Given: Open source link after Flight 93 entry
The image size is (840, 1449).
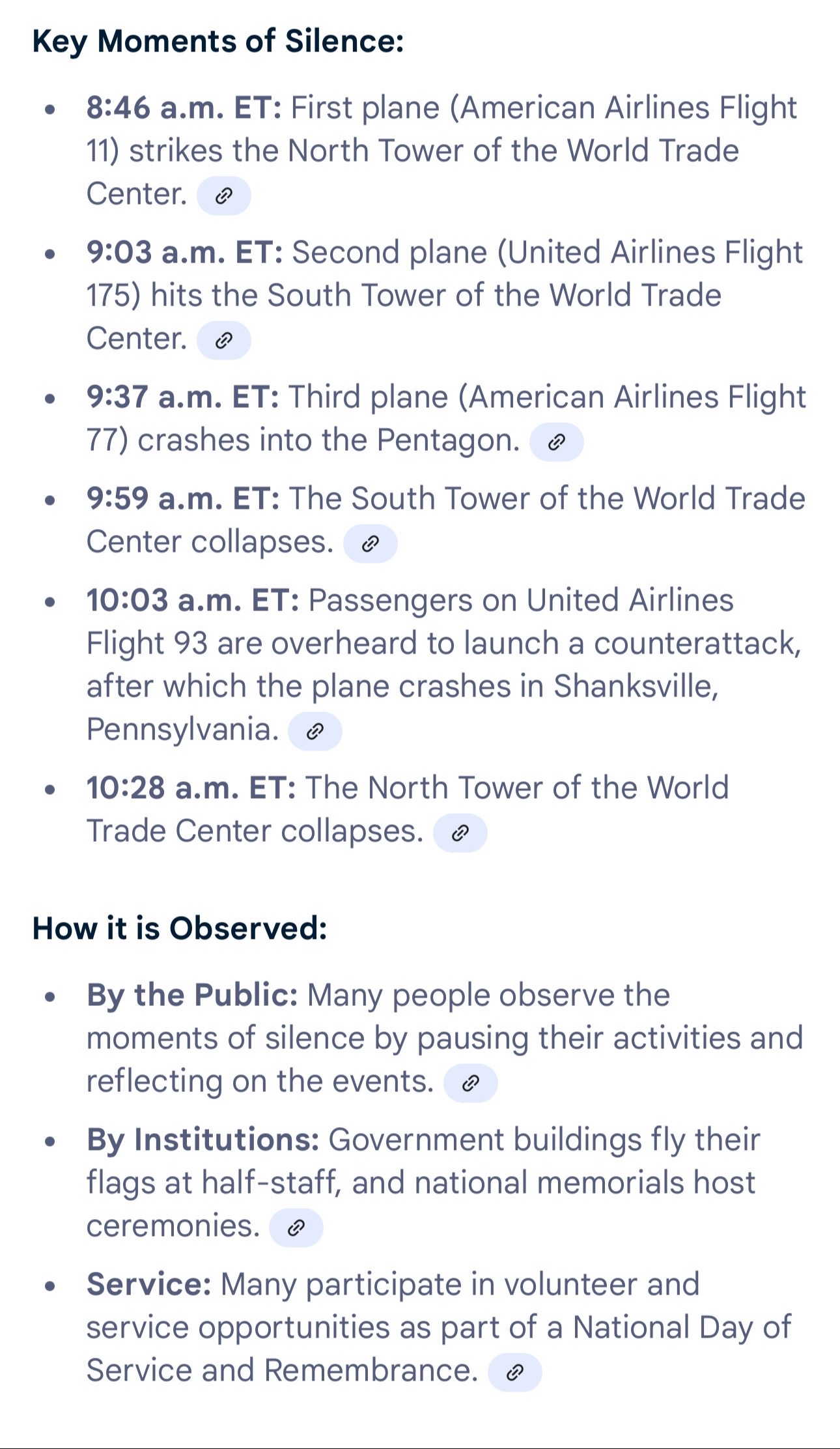Looking at the screenshot, I should tap(315, 731).
